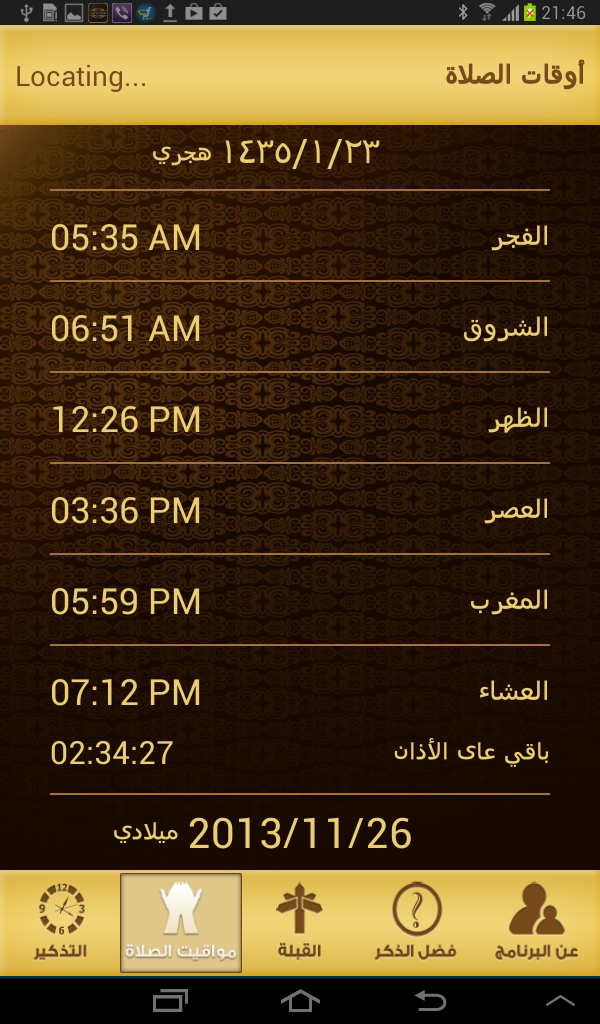Tap the system back button
Image resolution: width=600 pixels, height=1024 pixels.
[430, 1000]
